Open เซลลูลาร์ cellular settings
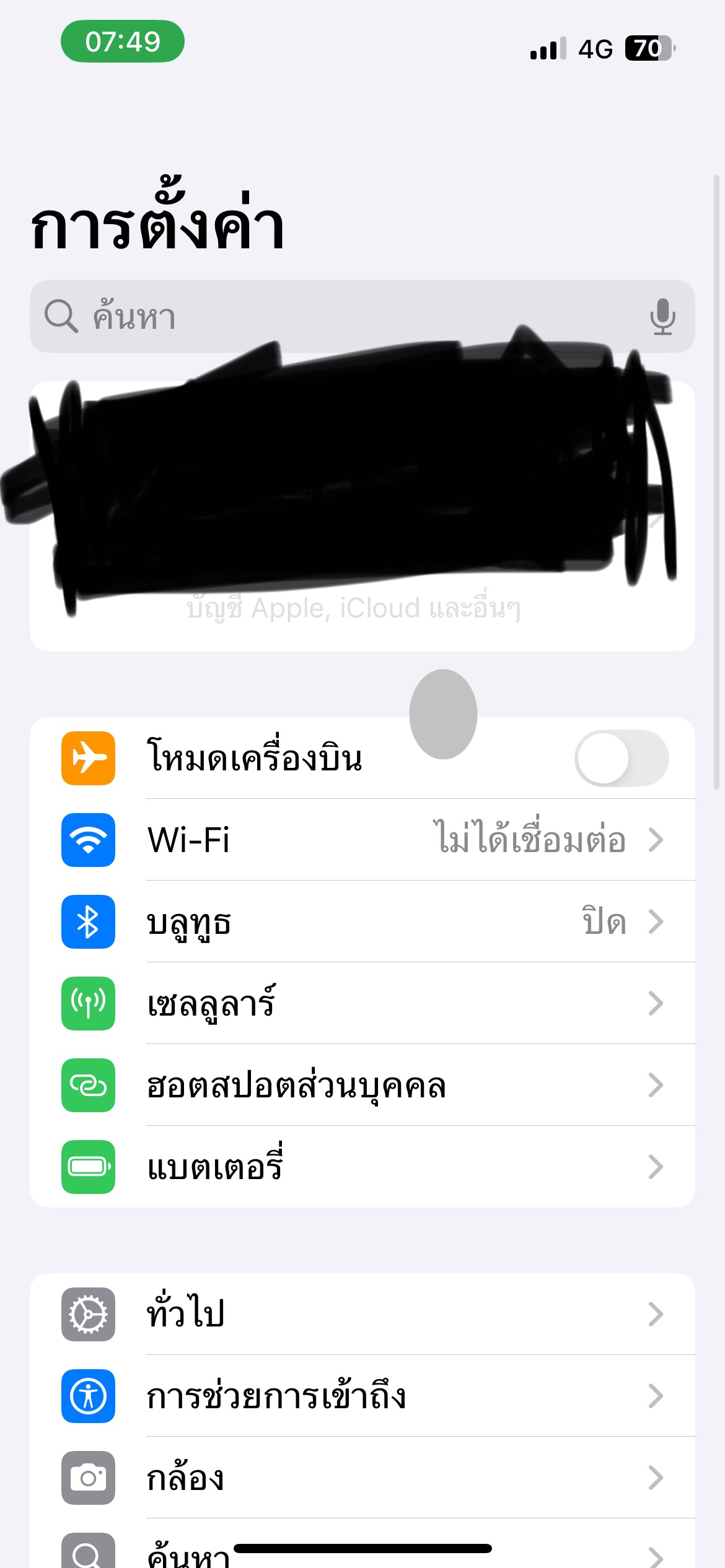 [x=362, y=1003]
